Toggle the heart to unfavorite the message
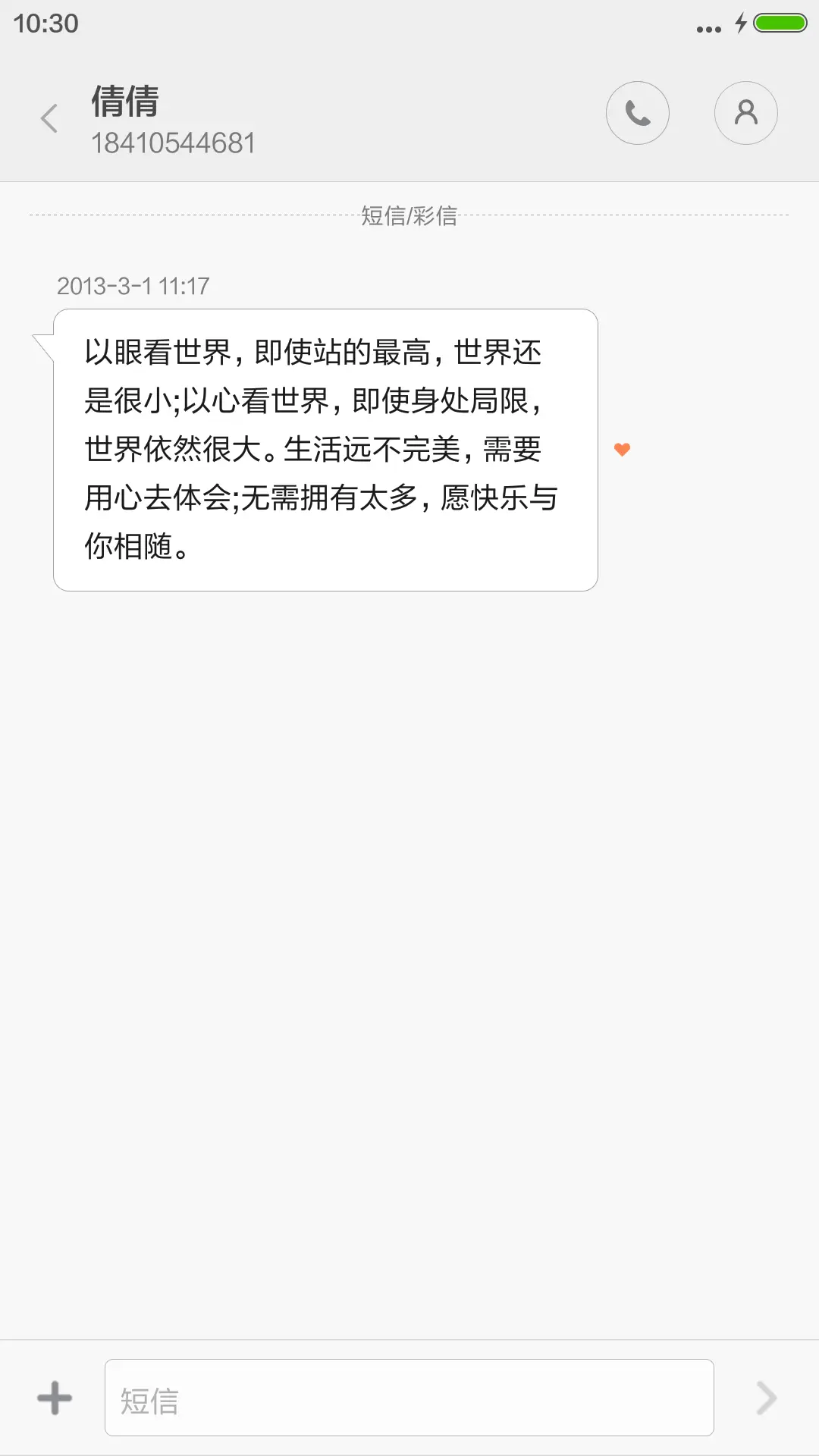Screen dimensions: 819x1456 pos(622,450)
